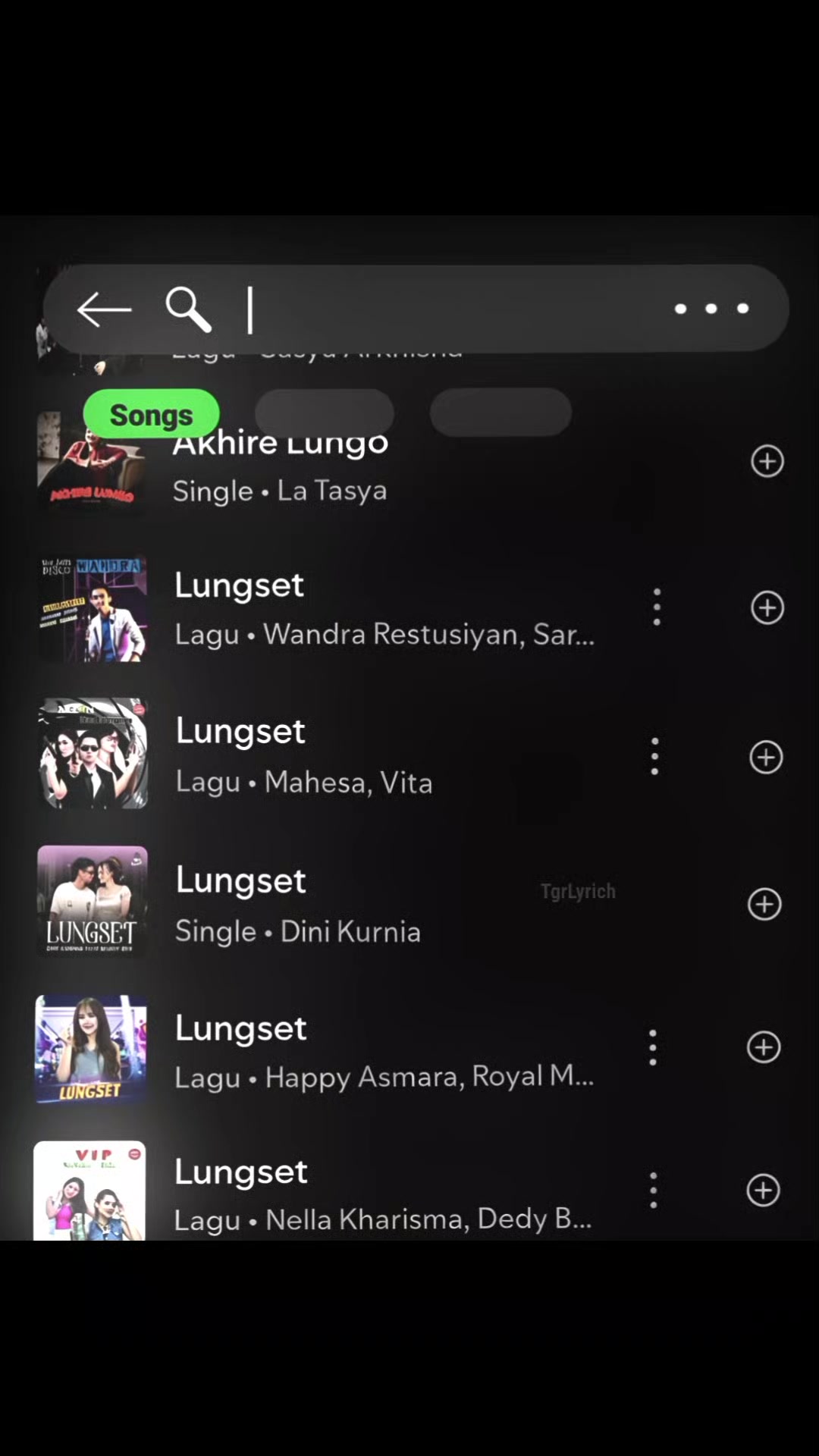Go back using the arrow in search bar
The height and width of the screenshot is (1456, 819).
[104, 309]
